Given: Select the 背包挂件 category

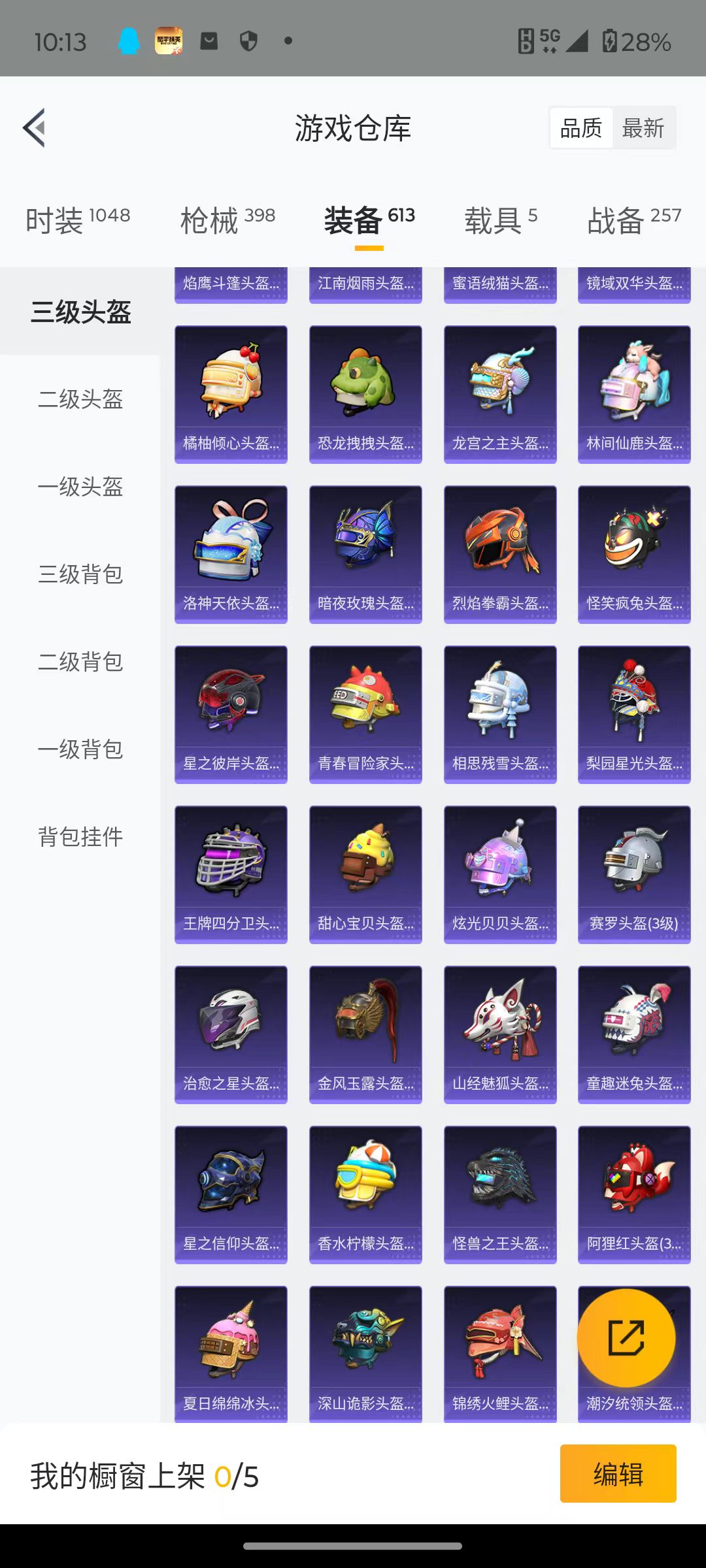Looking at the screenshot, I should click(80, 837).
